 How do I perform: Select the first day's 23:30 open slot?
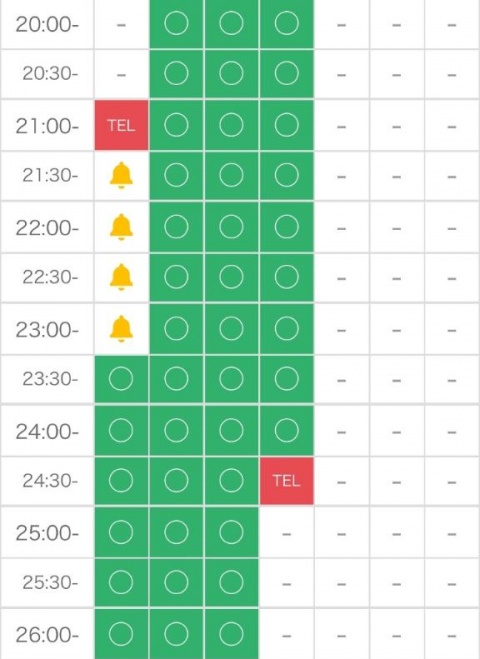[121, 379]
